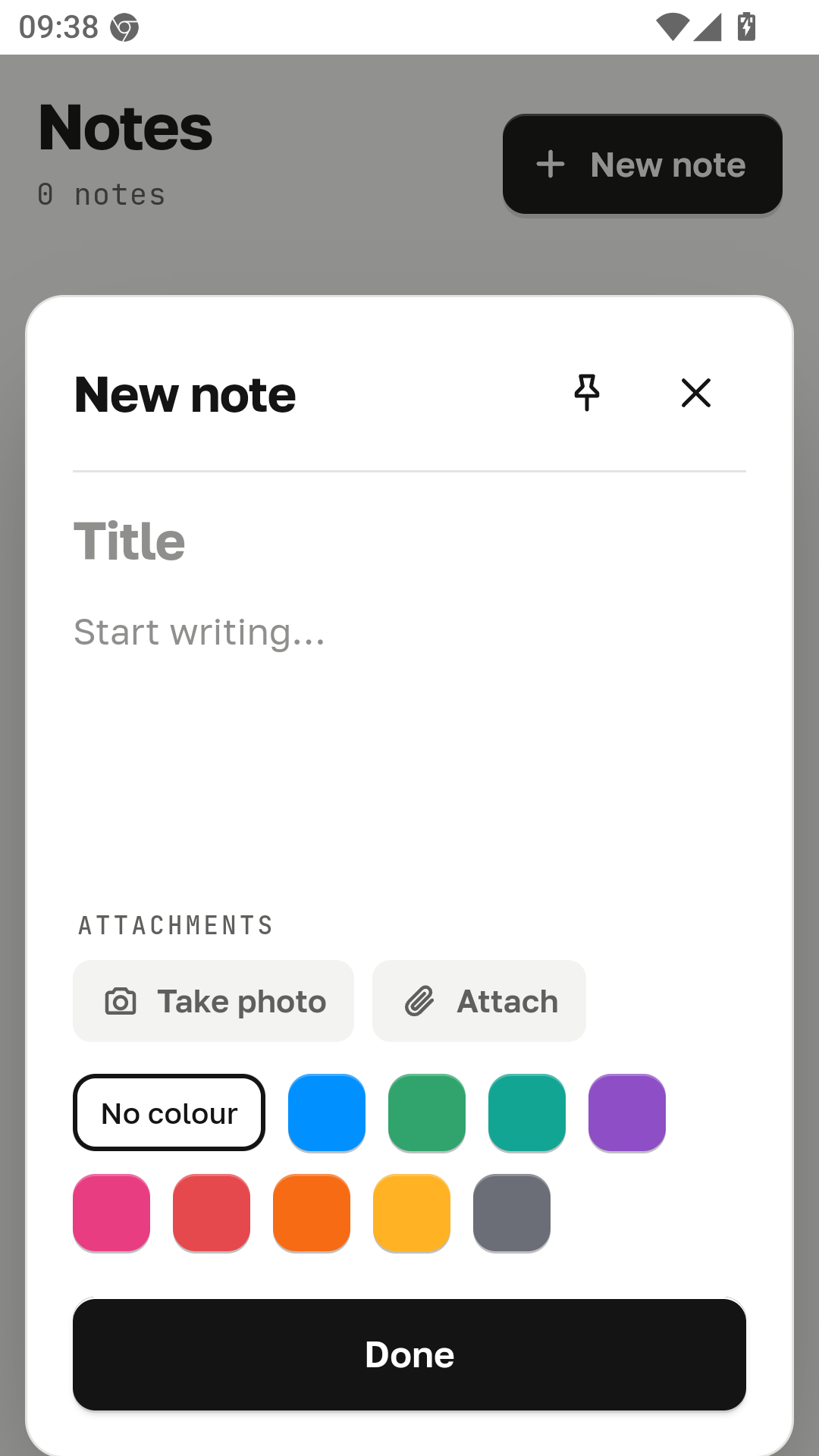819x1456 pixels.
Task: Pick the teal colour swatch
Action: (527, 1112)
